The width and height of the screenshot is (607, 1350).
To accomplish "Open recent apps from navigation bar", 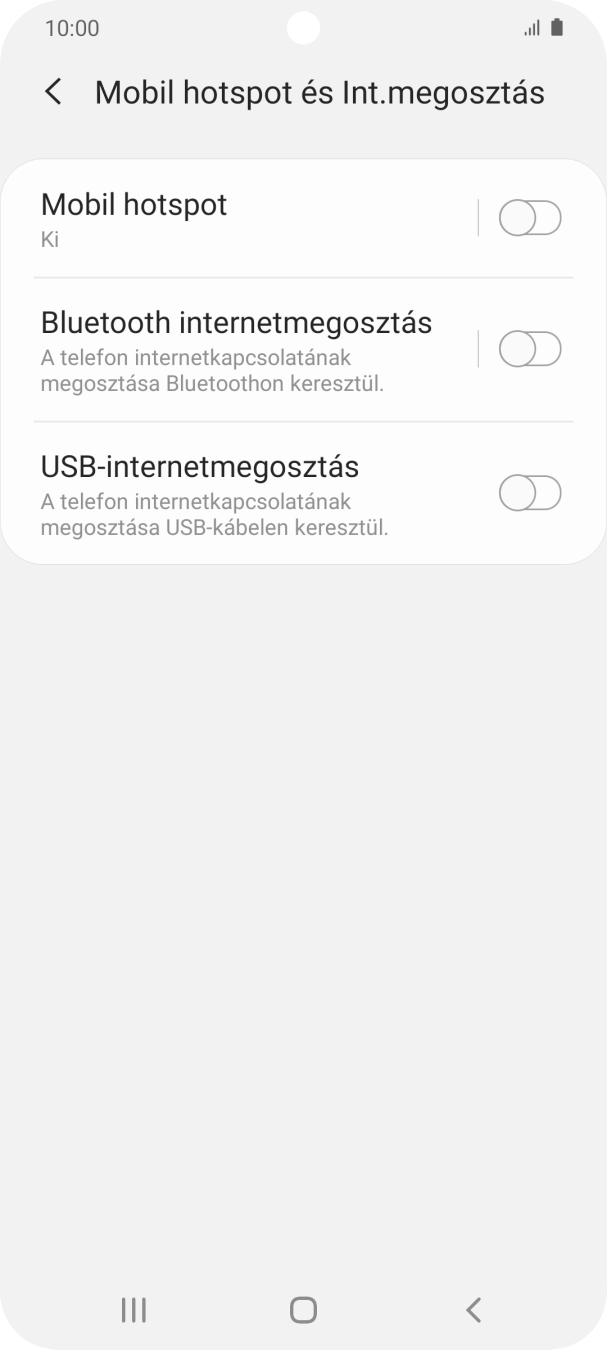I will click(133, 1310).
